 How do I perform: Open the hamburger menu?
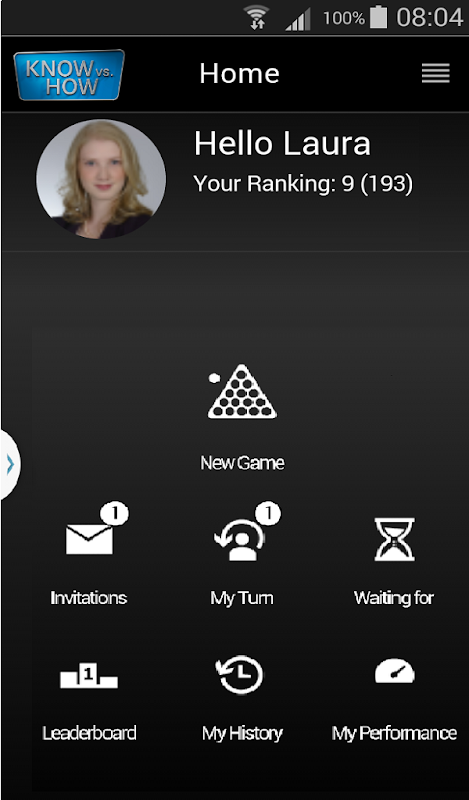435,73
